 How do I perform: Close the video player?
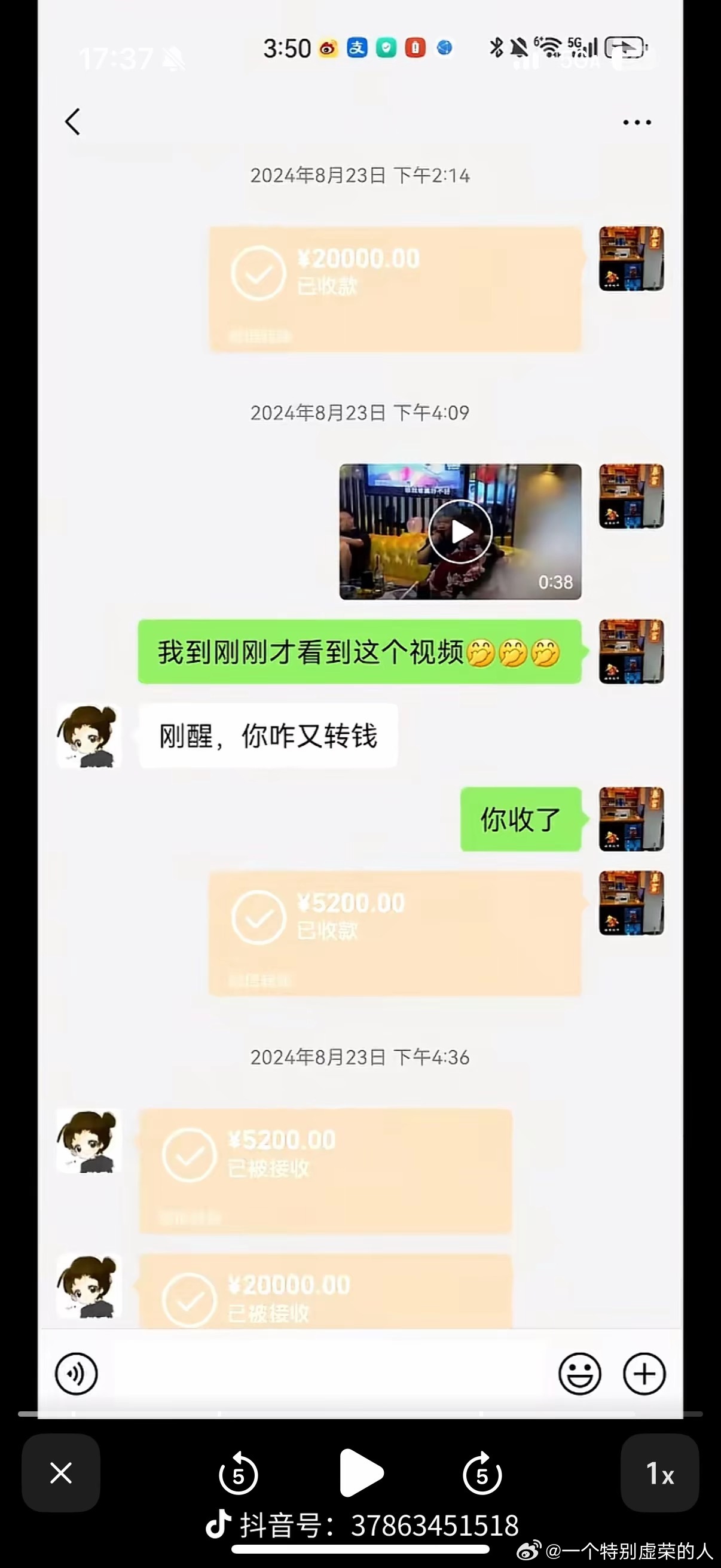[61, 1473]
